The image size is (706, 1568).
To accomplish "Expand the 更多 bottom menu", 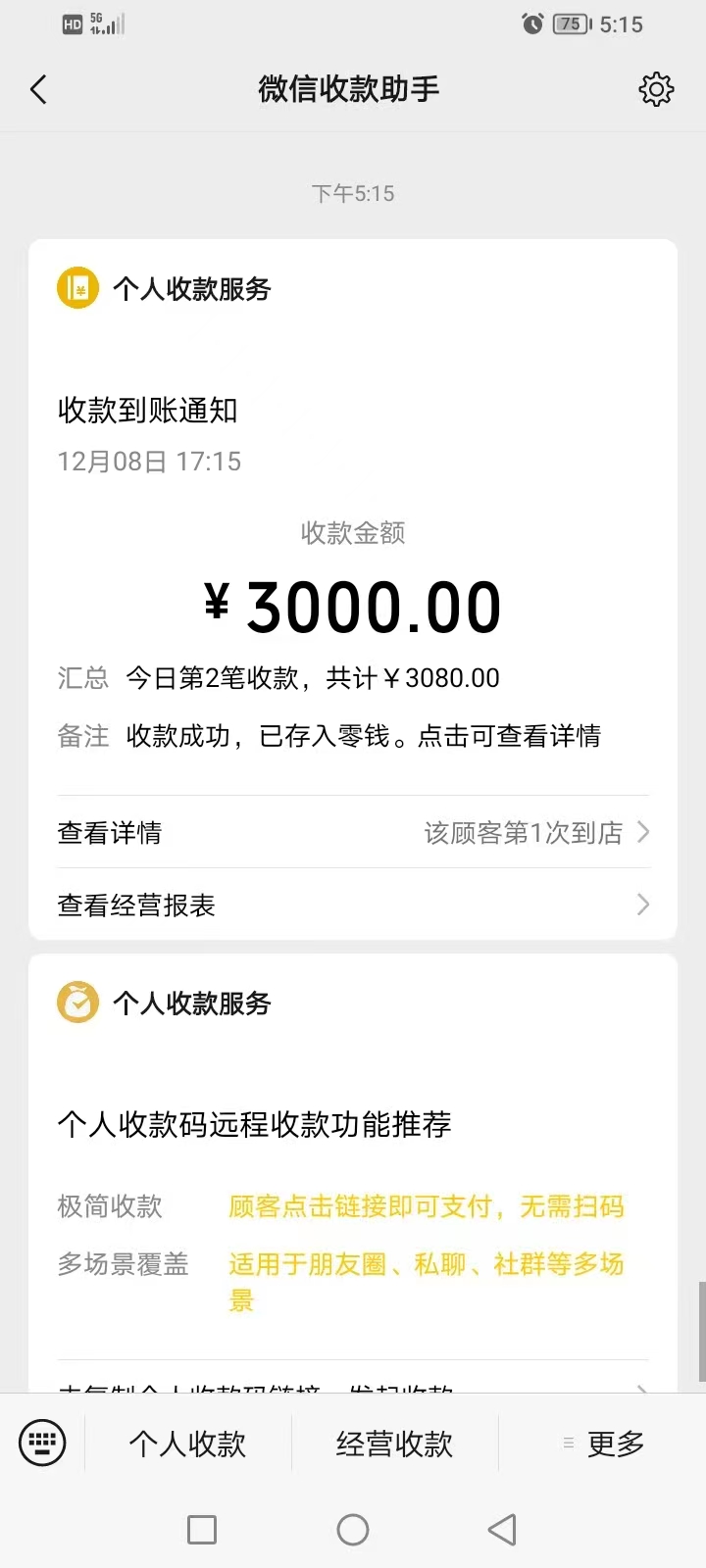I will (604, 1444).
